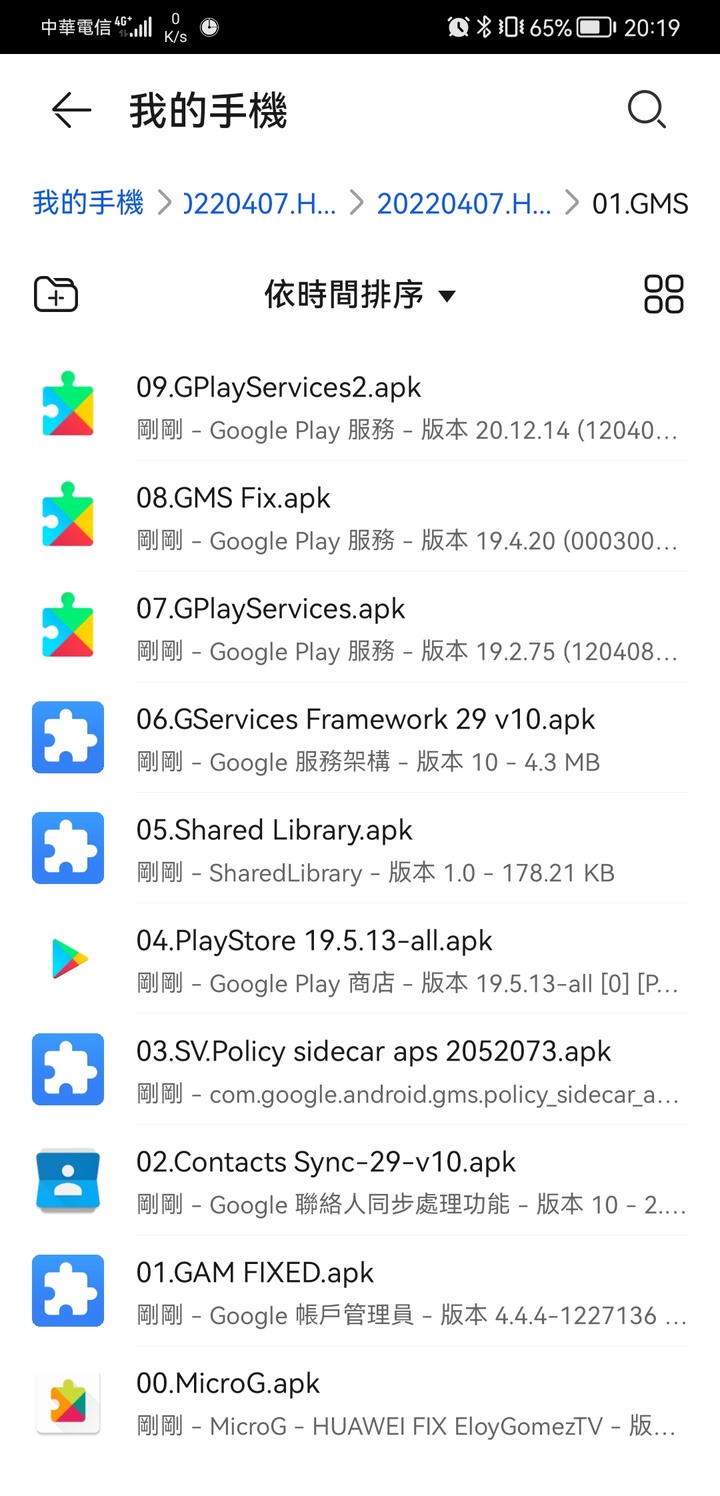
Task: Open the search magnifier icon
Action: (647, 110)
